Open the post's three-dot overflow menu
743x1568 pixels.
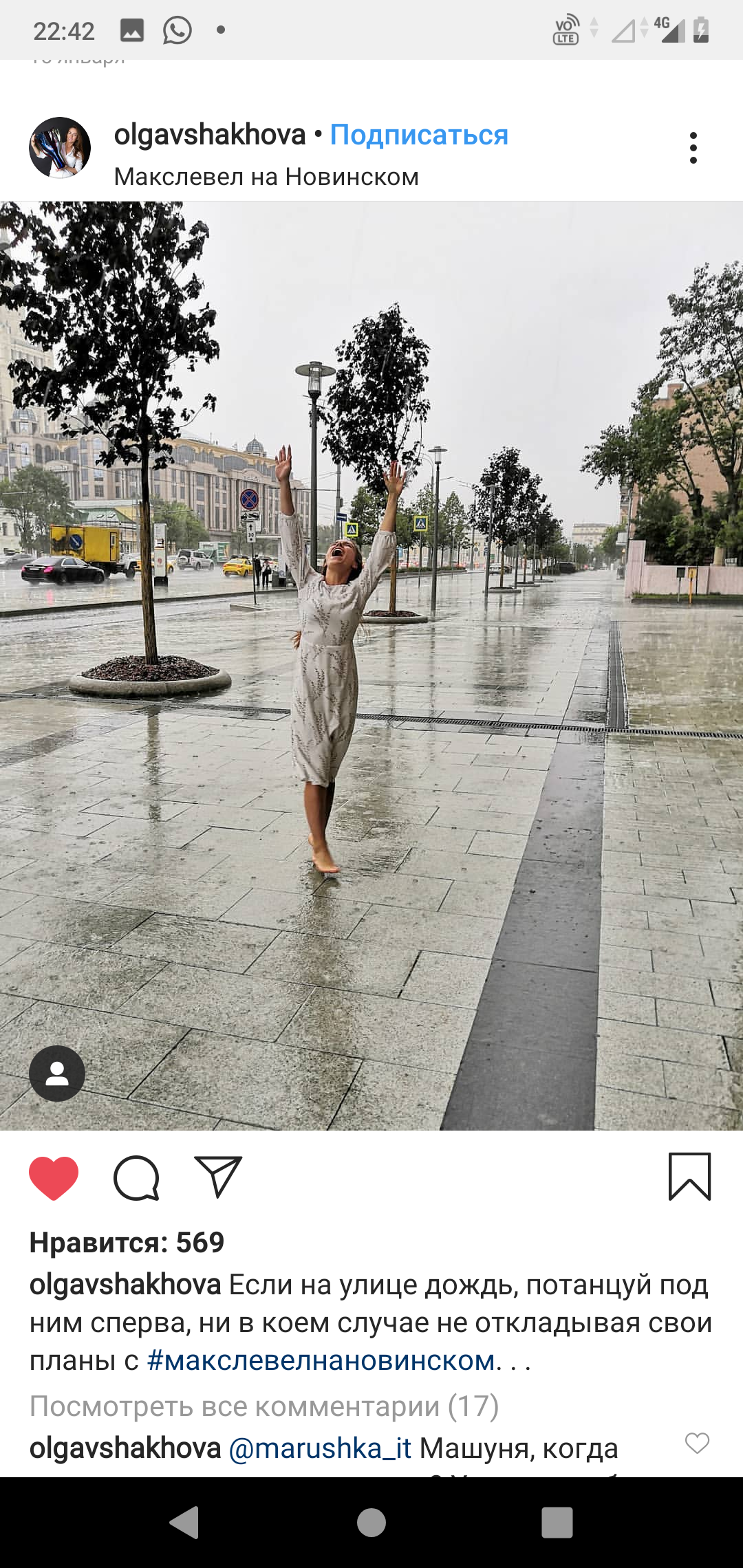693,148
